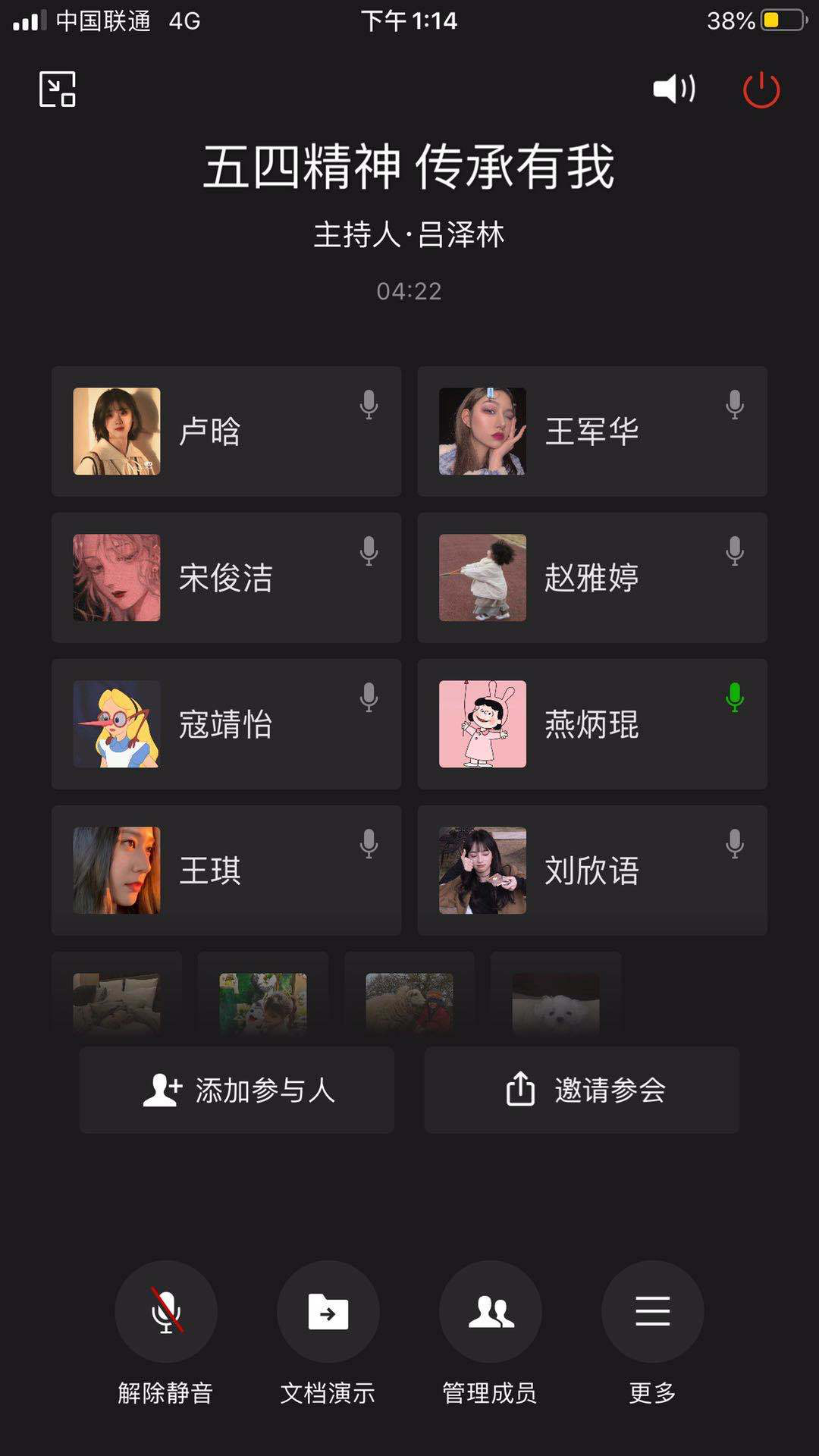Viewport: 819px width, 1456px height.
Task: End the meeting with the power icon
Action: [761, 90]
